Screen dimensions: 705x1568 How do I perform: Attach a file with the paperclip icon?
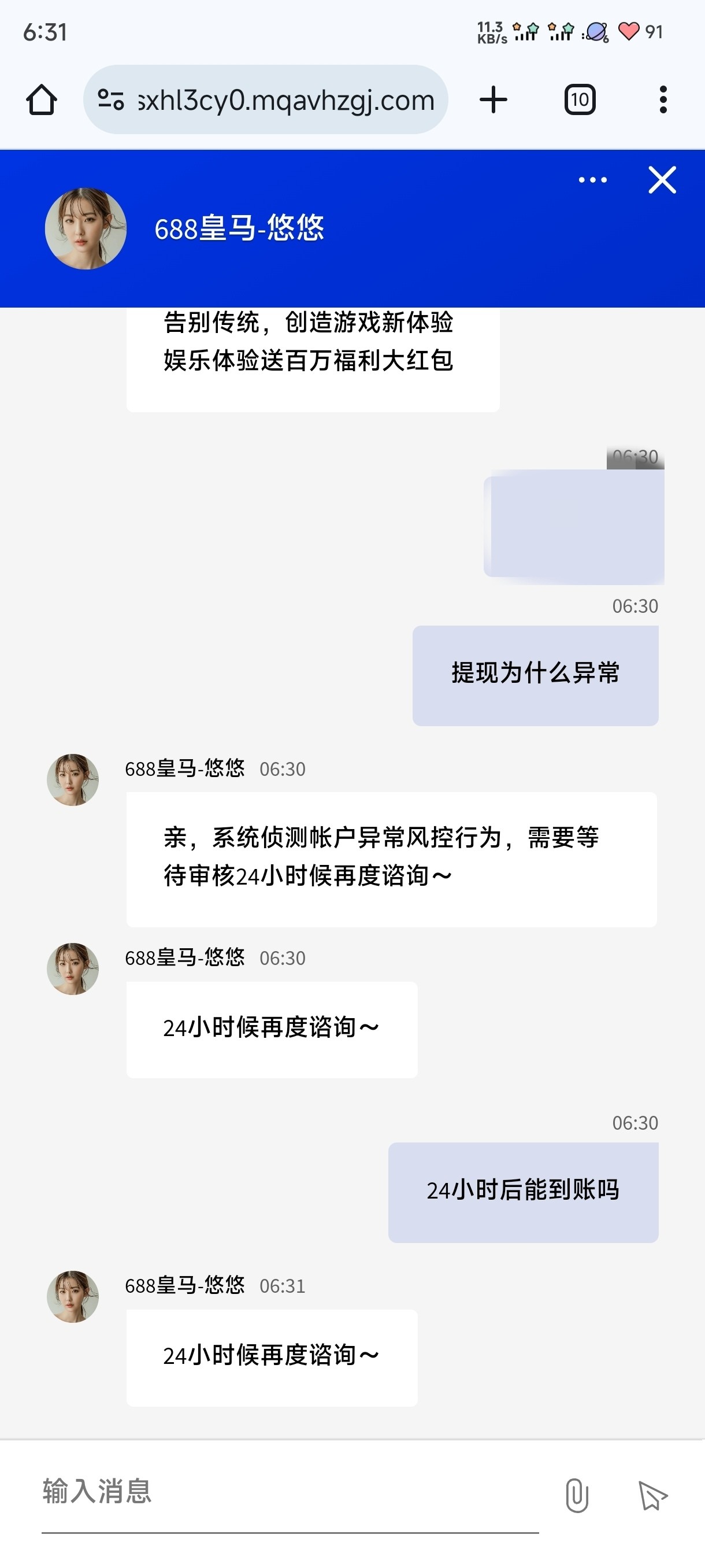pos(577,1495)
